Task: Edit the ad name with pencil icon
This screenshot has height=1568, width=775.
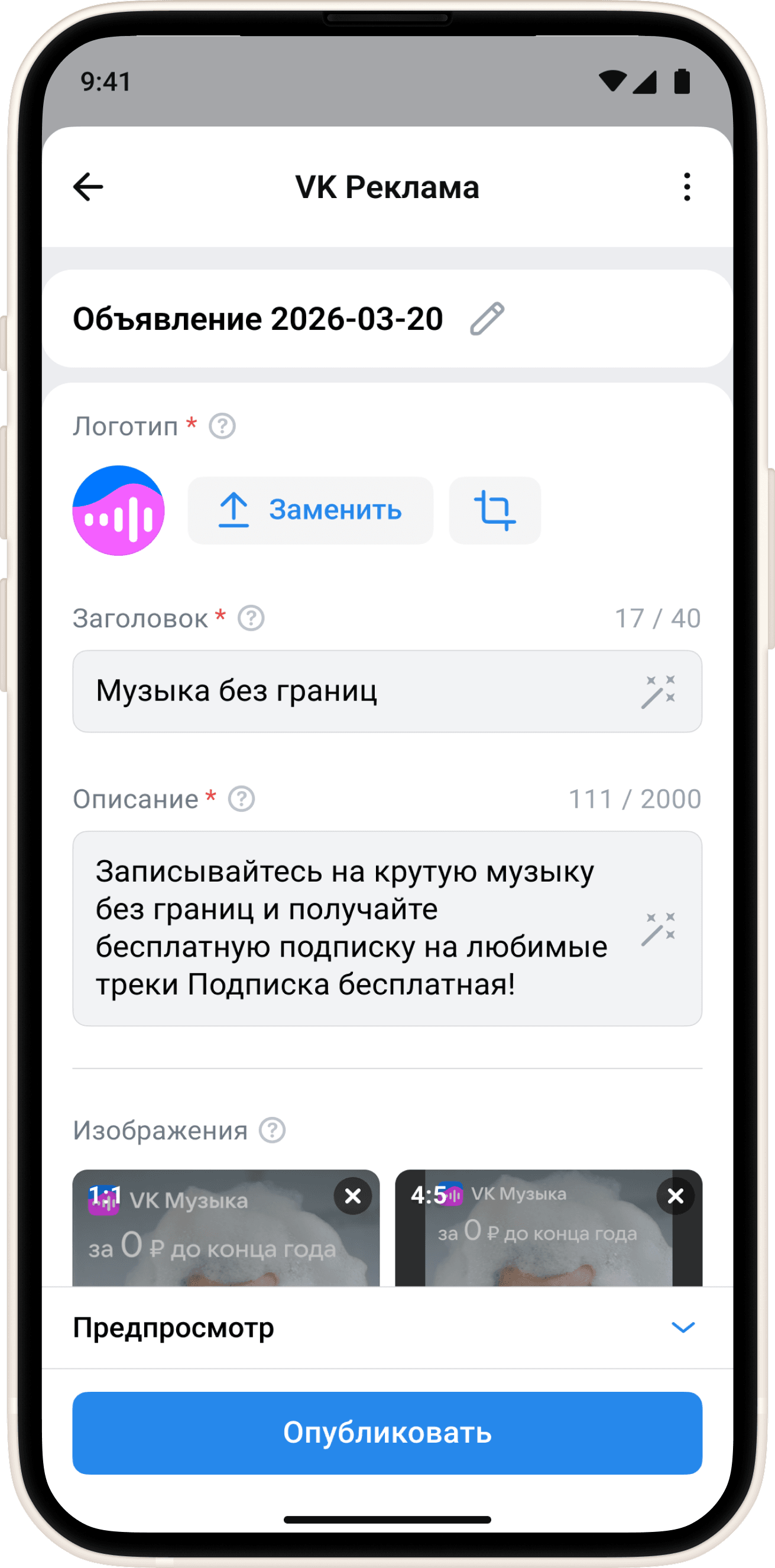Action: pyautogui.click(x=487, y=318)
